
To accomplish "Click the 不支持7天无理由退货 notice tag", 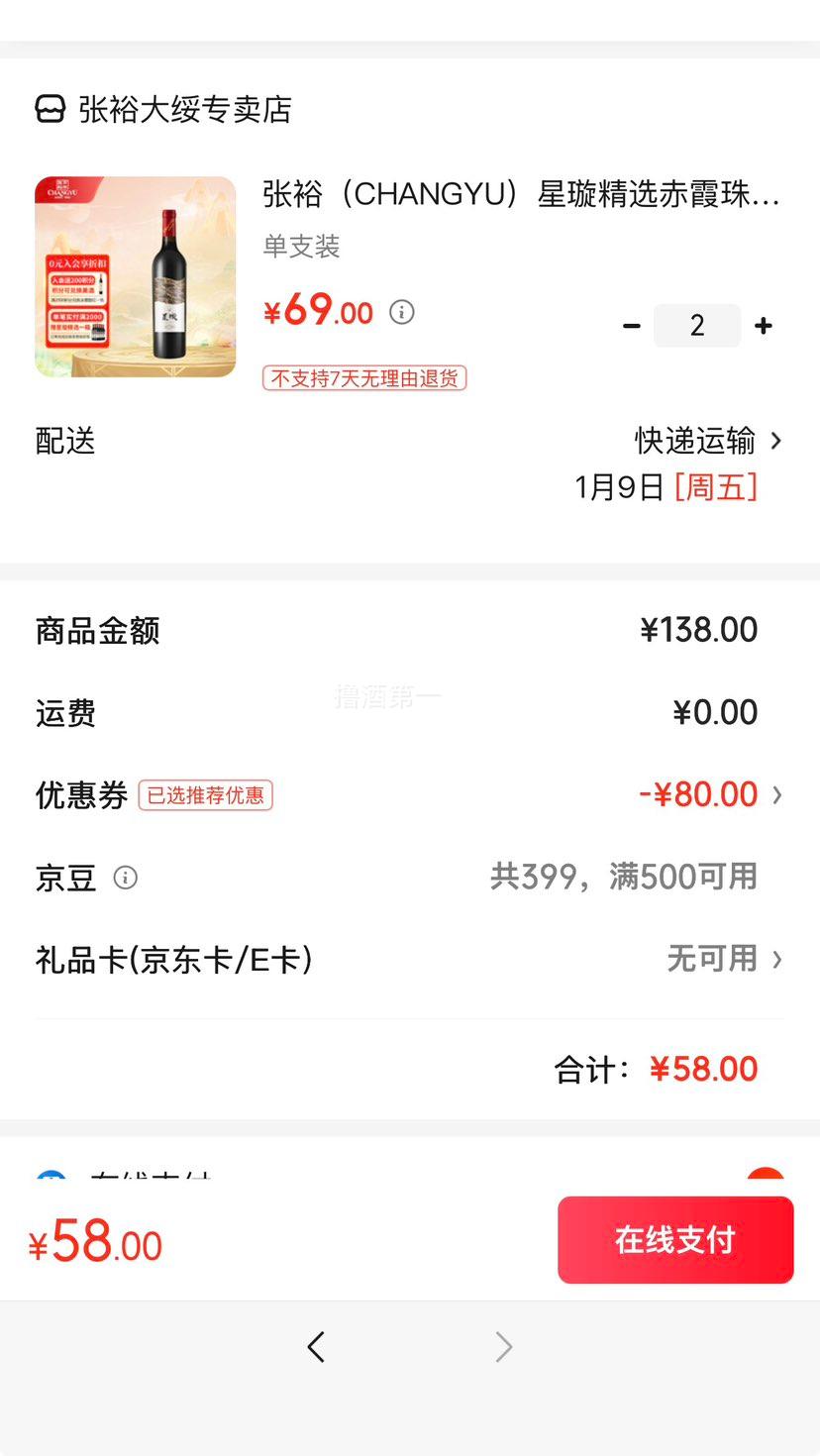I will tap(363, 377).
